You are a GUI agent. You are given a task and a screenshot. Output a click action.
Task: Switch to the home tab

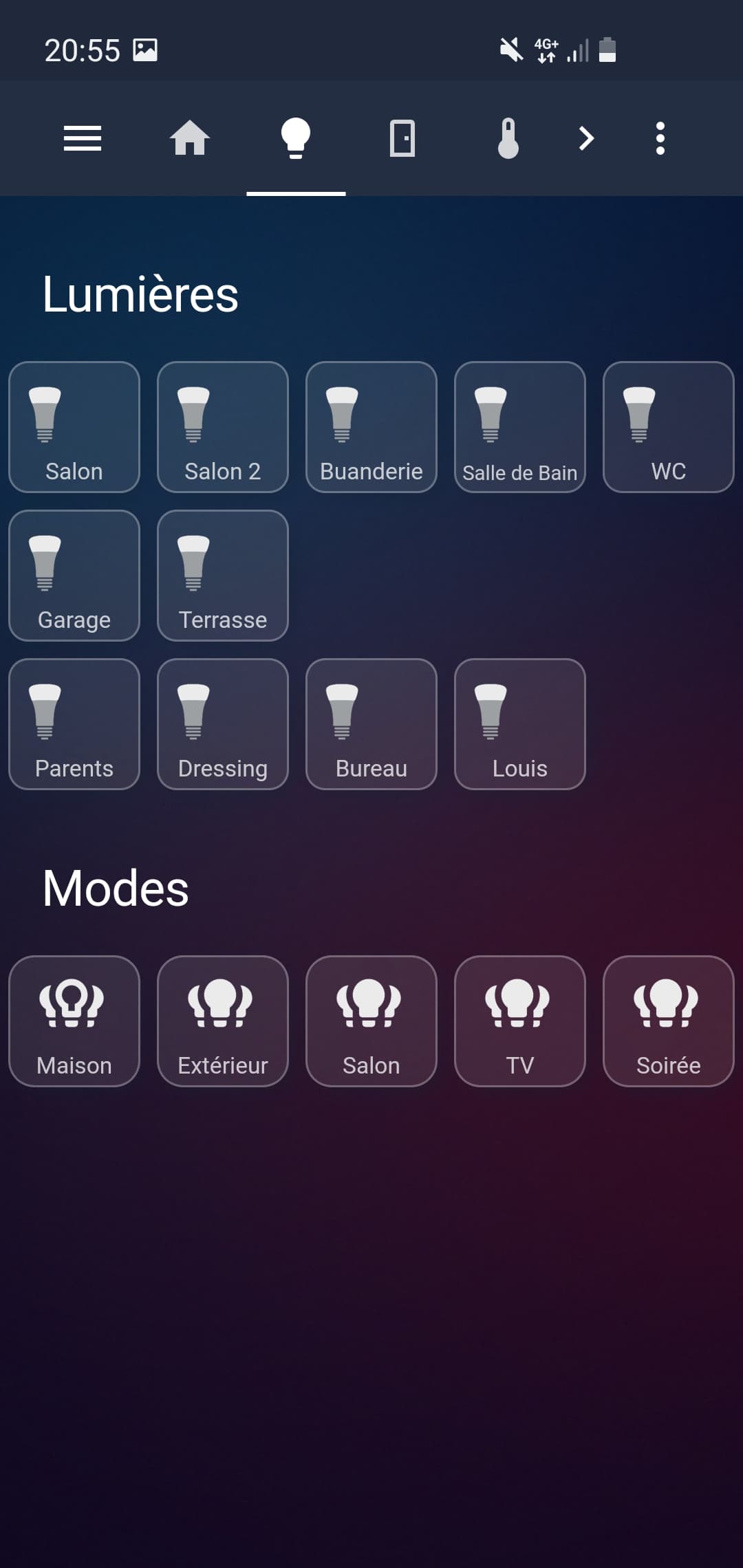(x=190, y=138)
